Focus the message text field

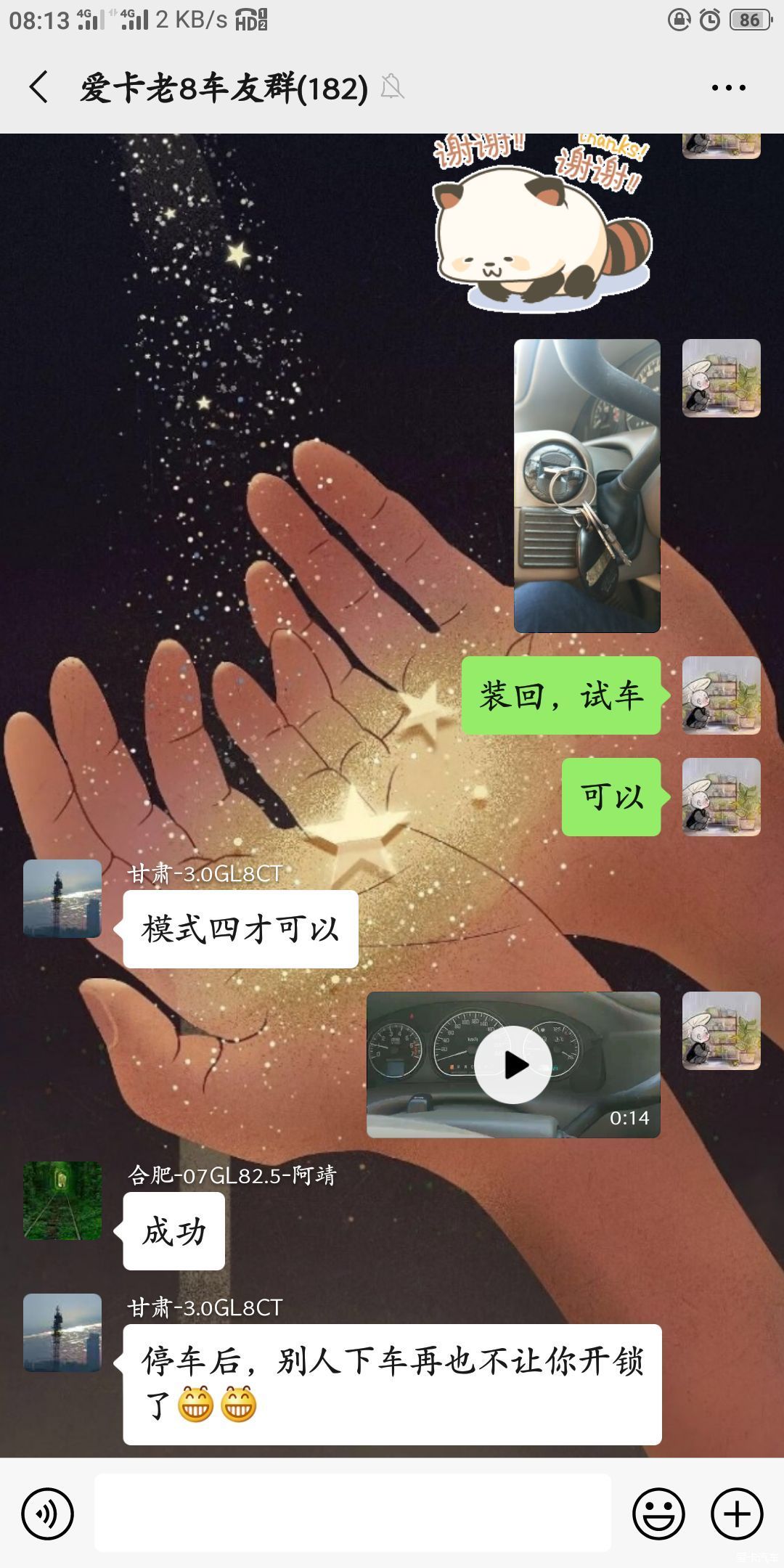(352, 1513)
